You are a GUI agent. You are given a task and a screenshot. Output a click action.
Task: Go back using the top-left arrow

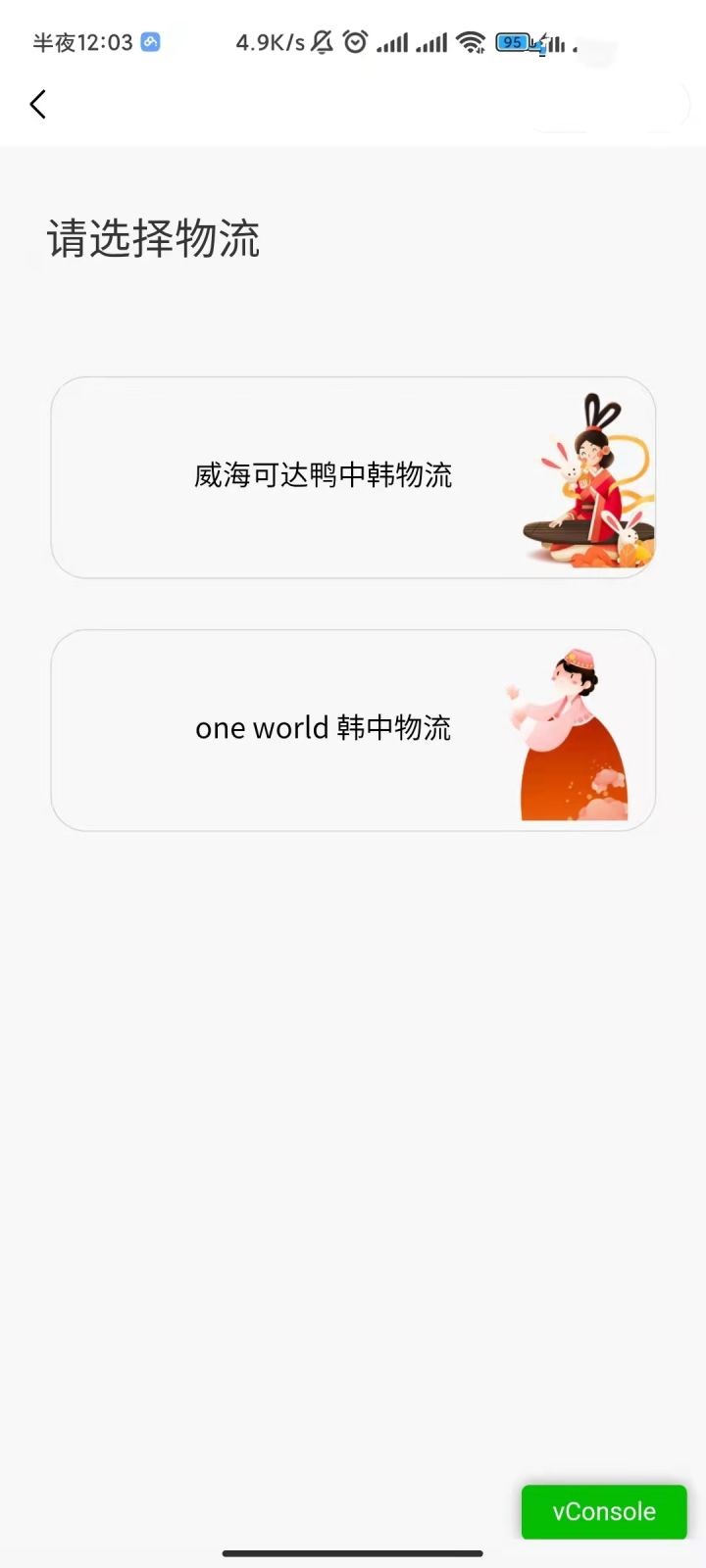click(38, 104)
